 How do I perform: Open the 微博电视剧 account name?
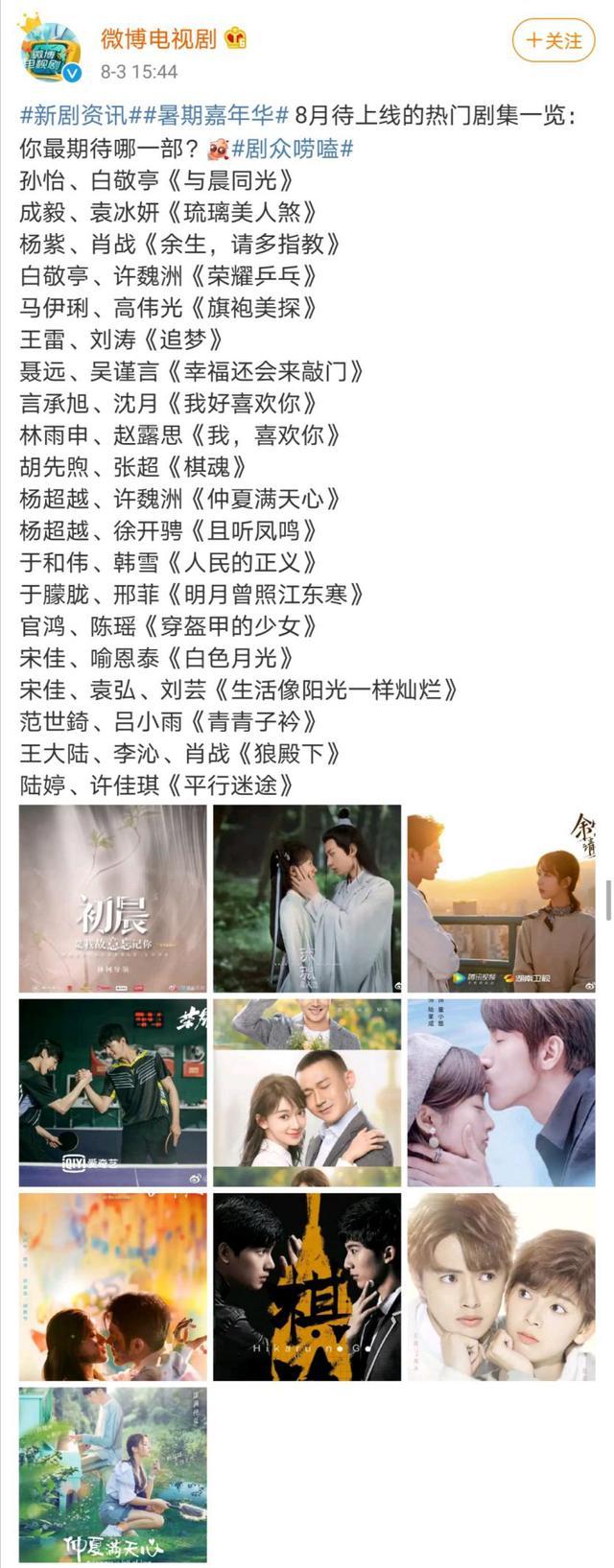tap(158, 38)
